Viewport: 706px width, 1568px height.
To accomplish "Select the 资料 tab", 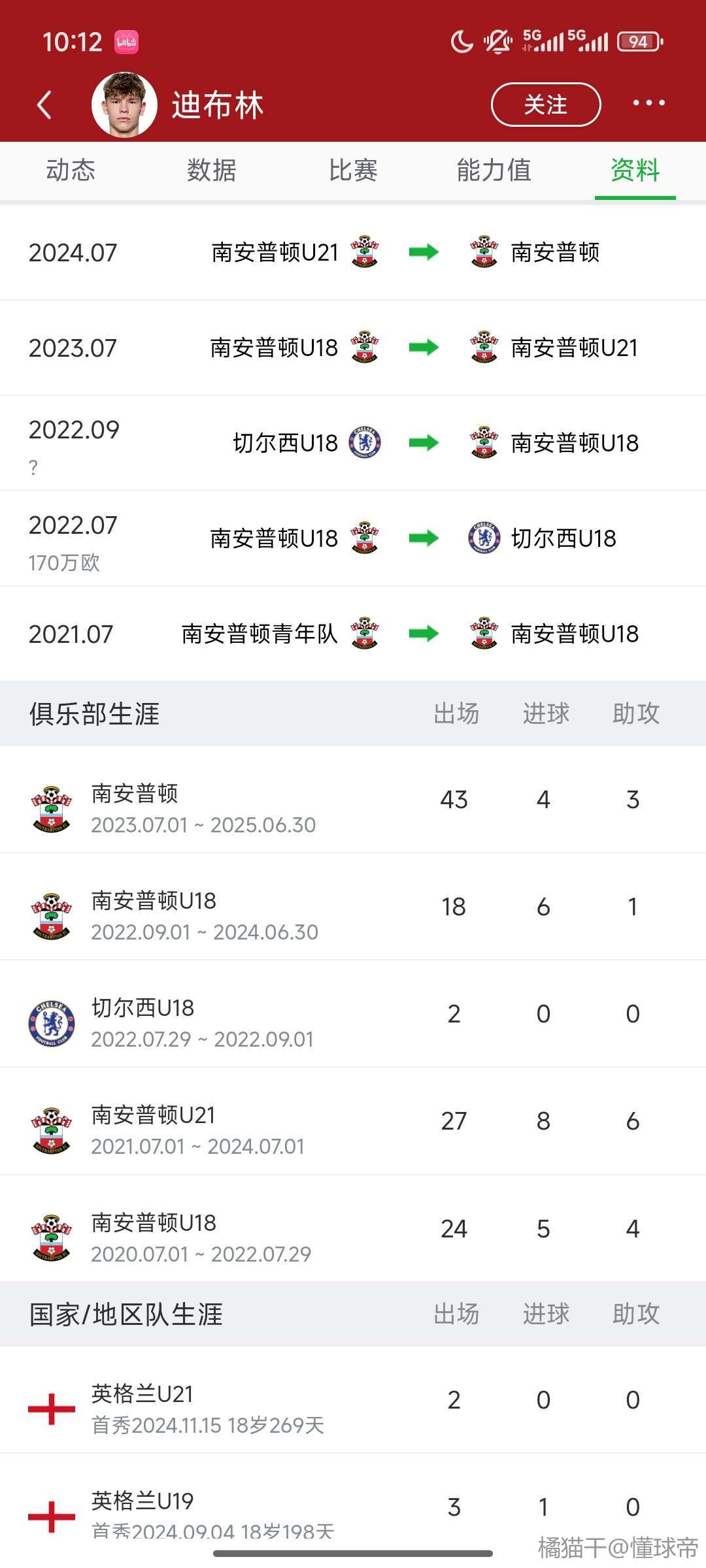I will click(635, 170).
